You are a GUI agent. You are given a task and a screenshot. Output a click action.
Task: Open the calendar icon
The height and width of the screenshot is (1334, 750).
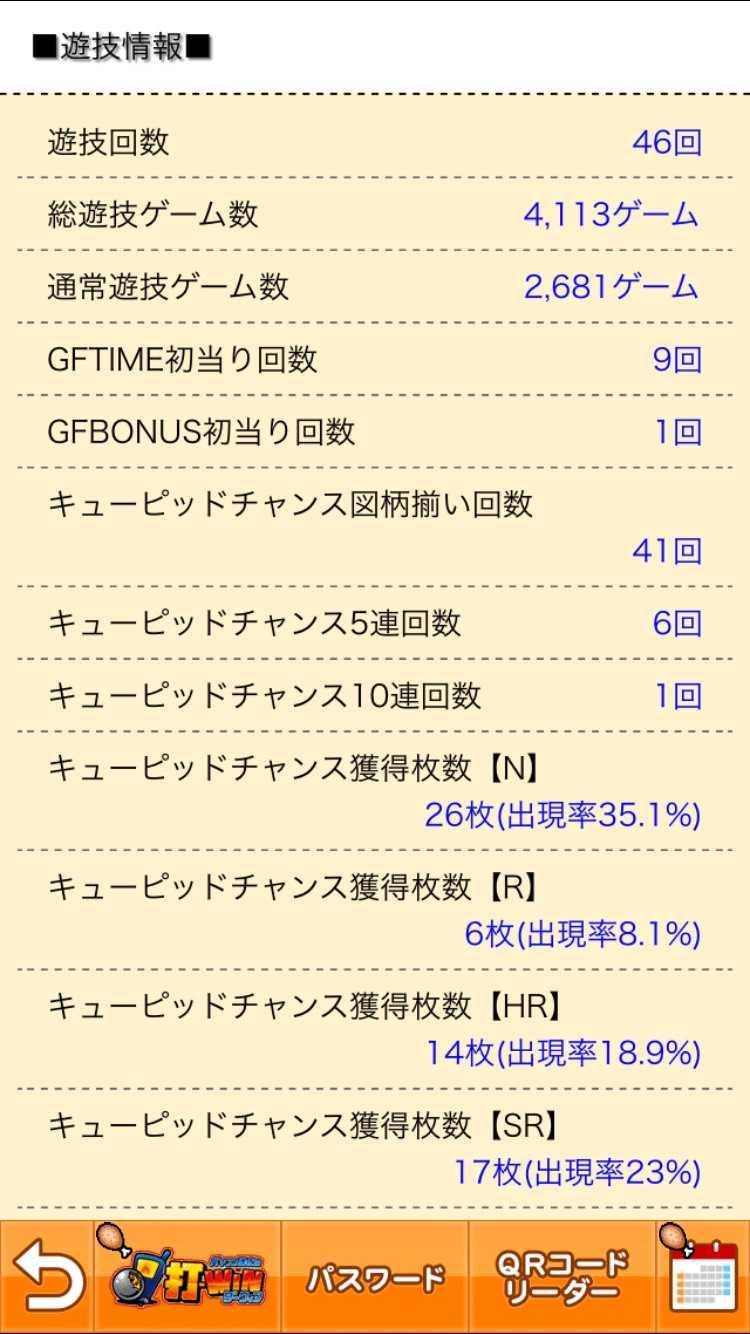[703, 1276]
